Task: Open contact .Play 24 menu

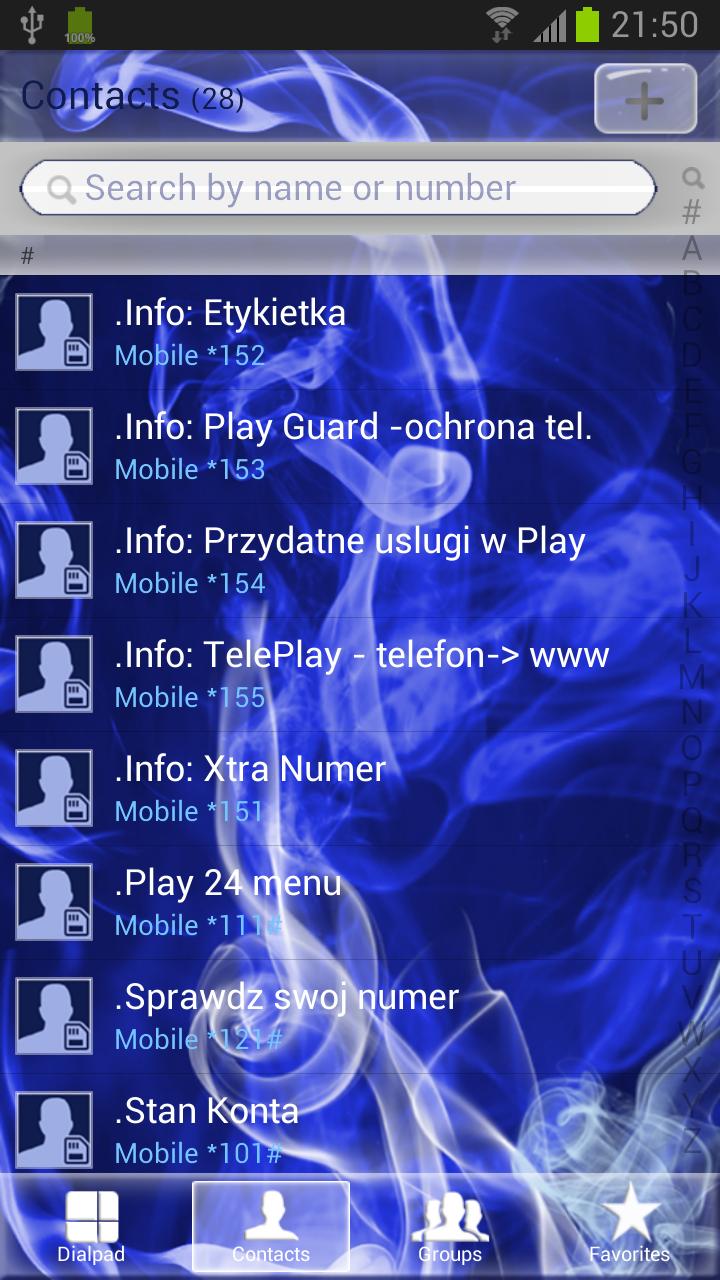Action: tap(340, 902)
